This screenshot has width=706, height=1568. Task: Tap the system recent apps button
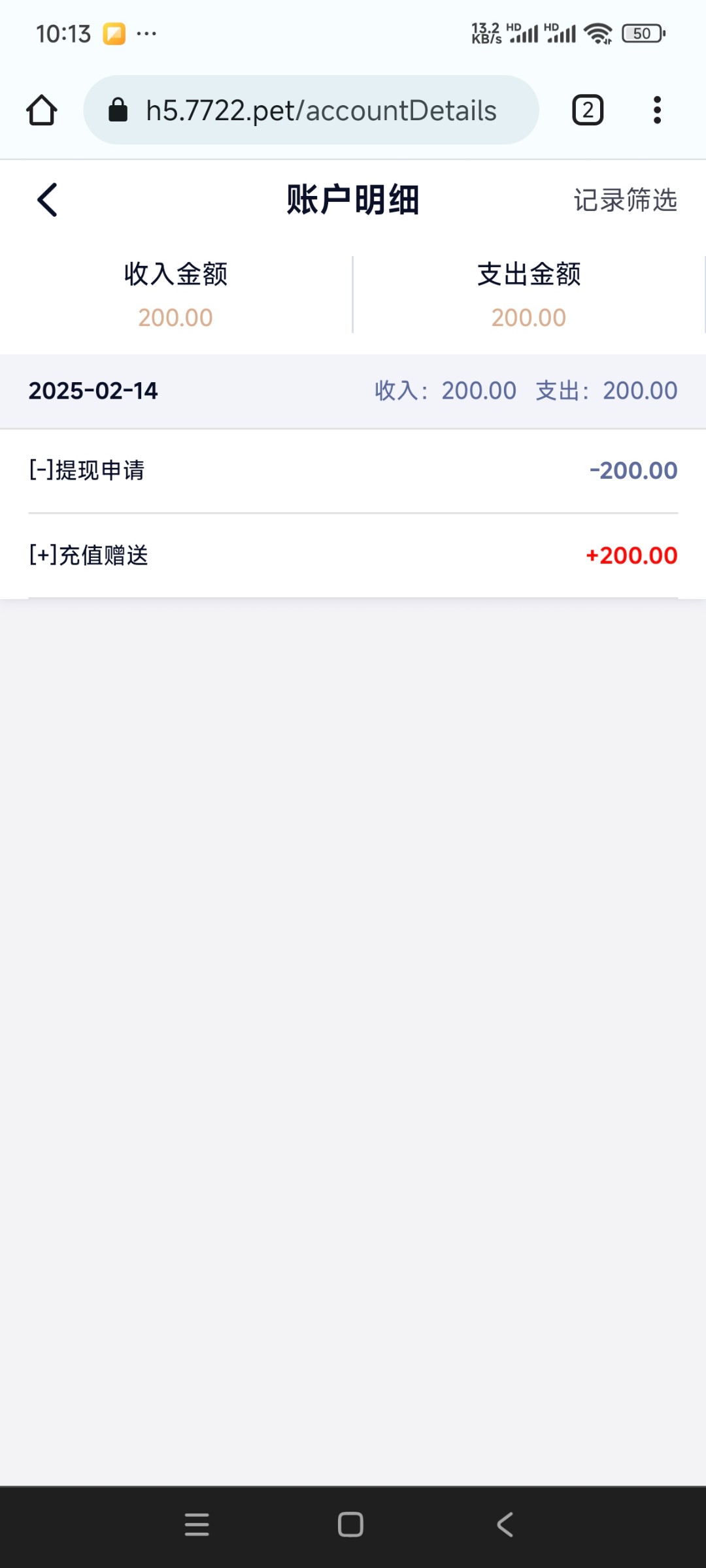tap(197, 1525)
